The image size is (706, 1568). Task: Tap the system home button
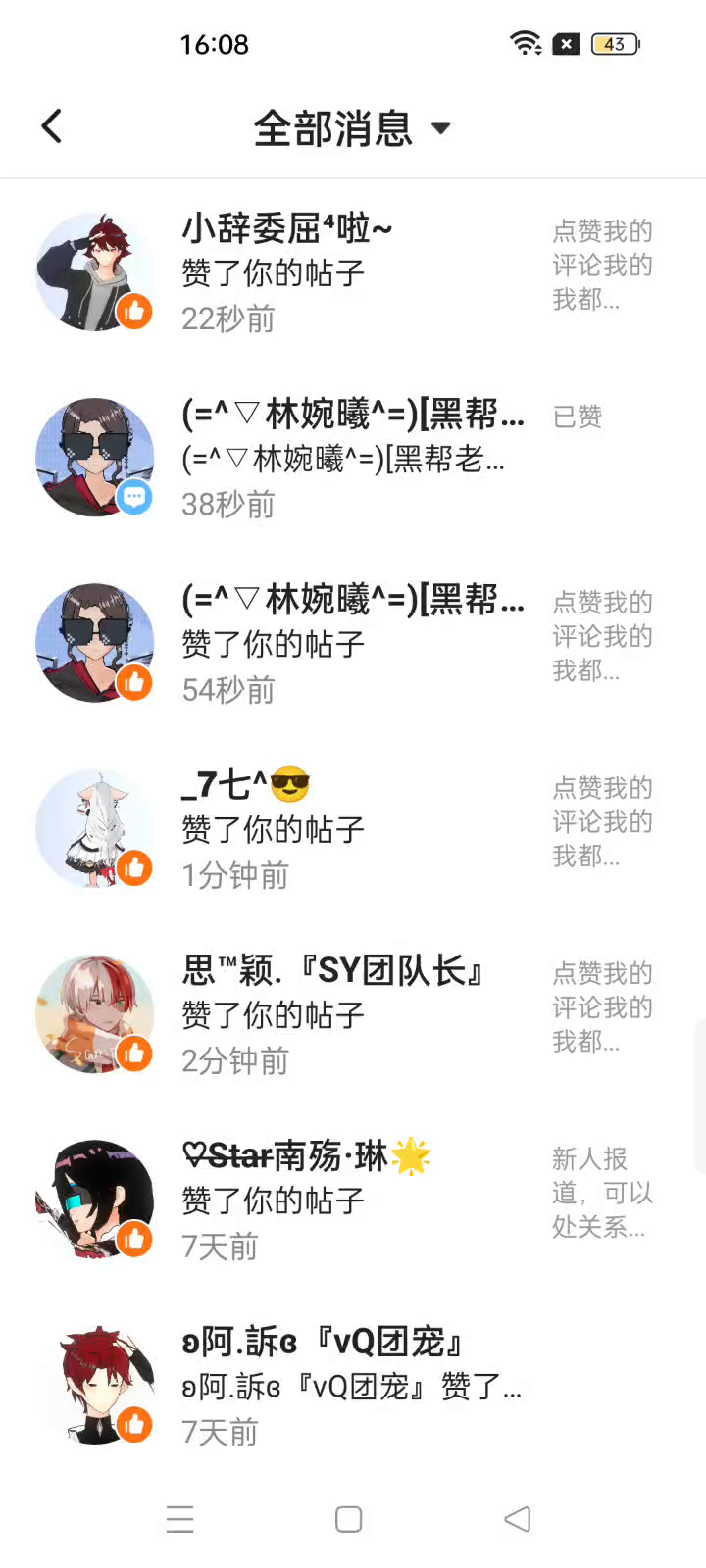[349, 1519]
